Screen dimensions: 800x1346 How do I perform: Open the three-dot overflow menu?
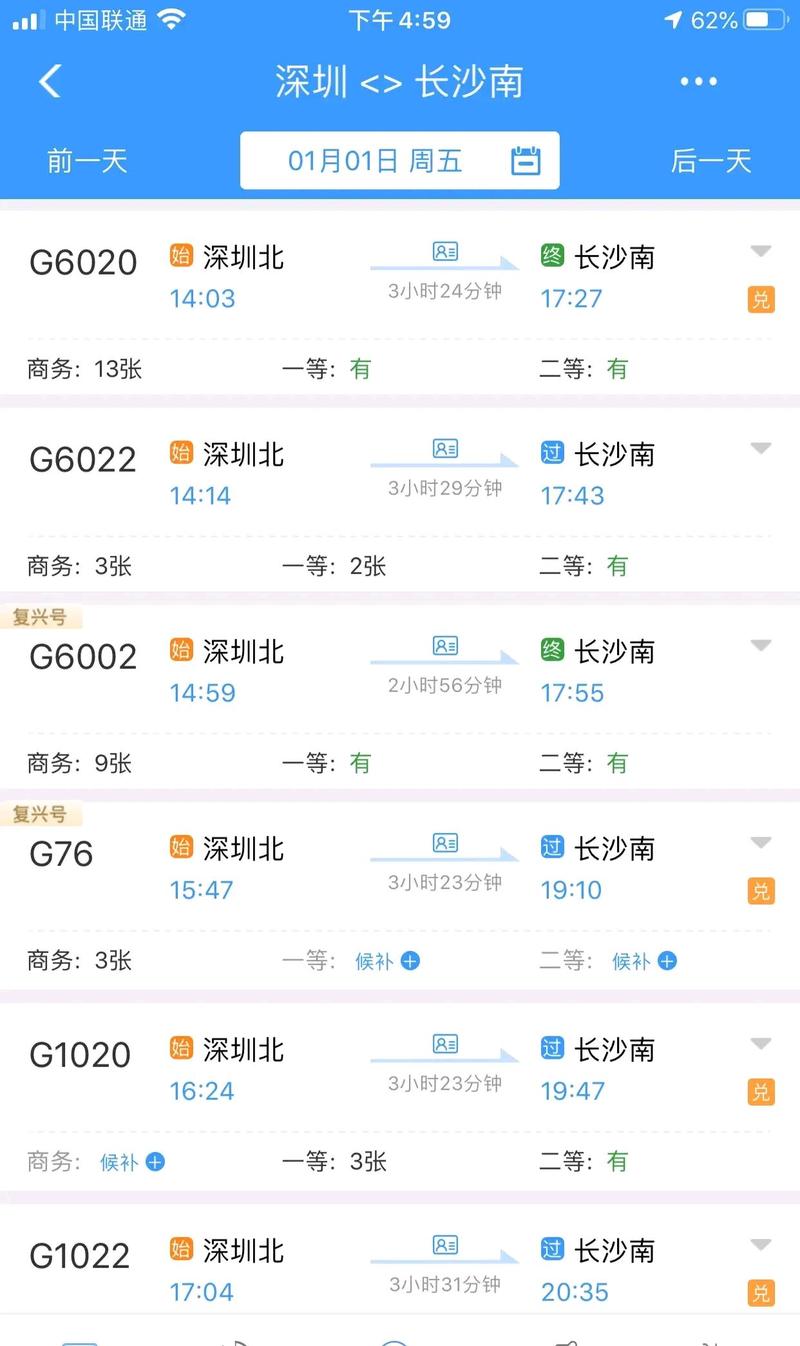tap(698, 82)
